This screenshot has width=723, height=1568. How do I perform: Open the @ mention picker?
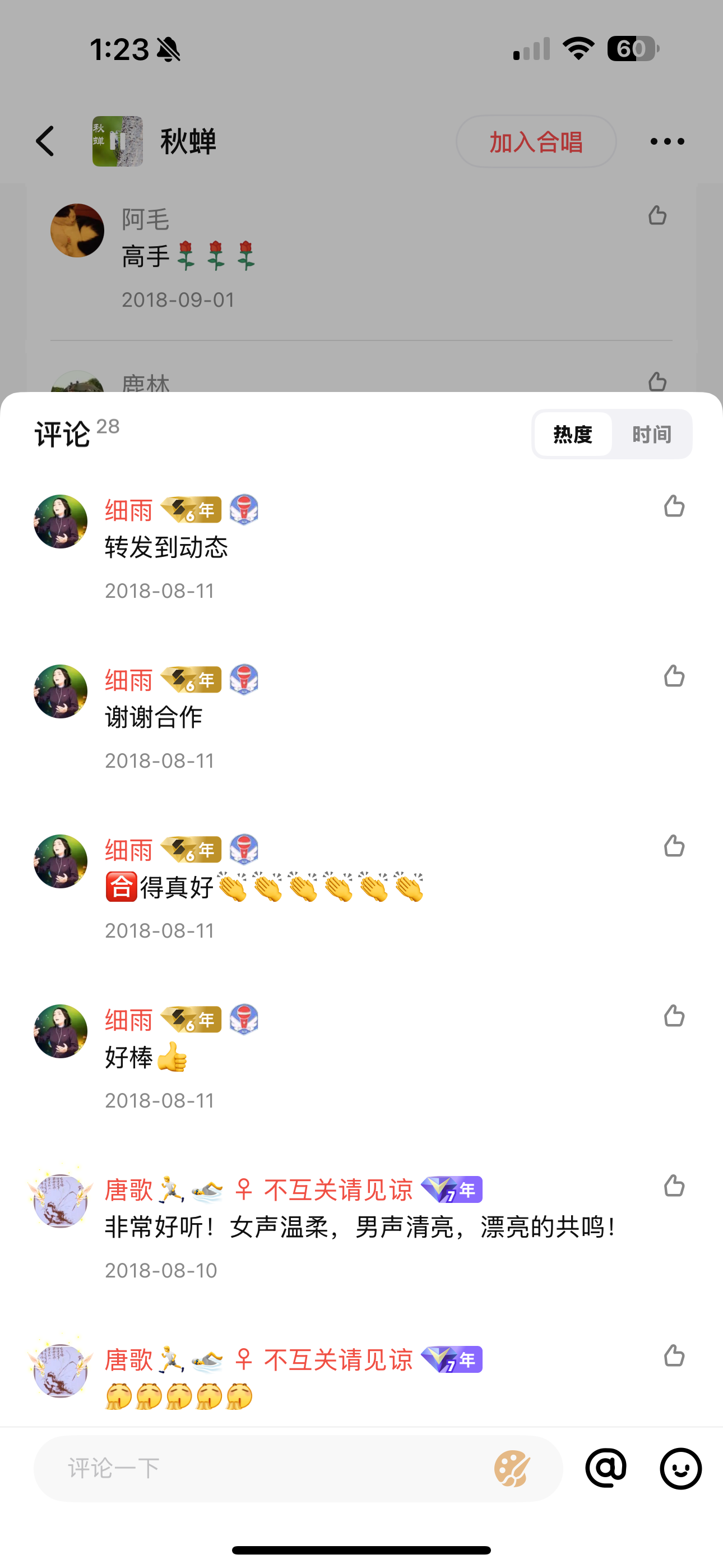(605, 1468)
